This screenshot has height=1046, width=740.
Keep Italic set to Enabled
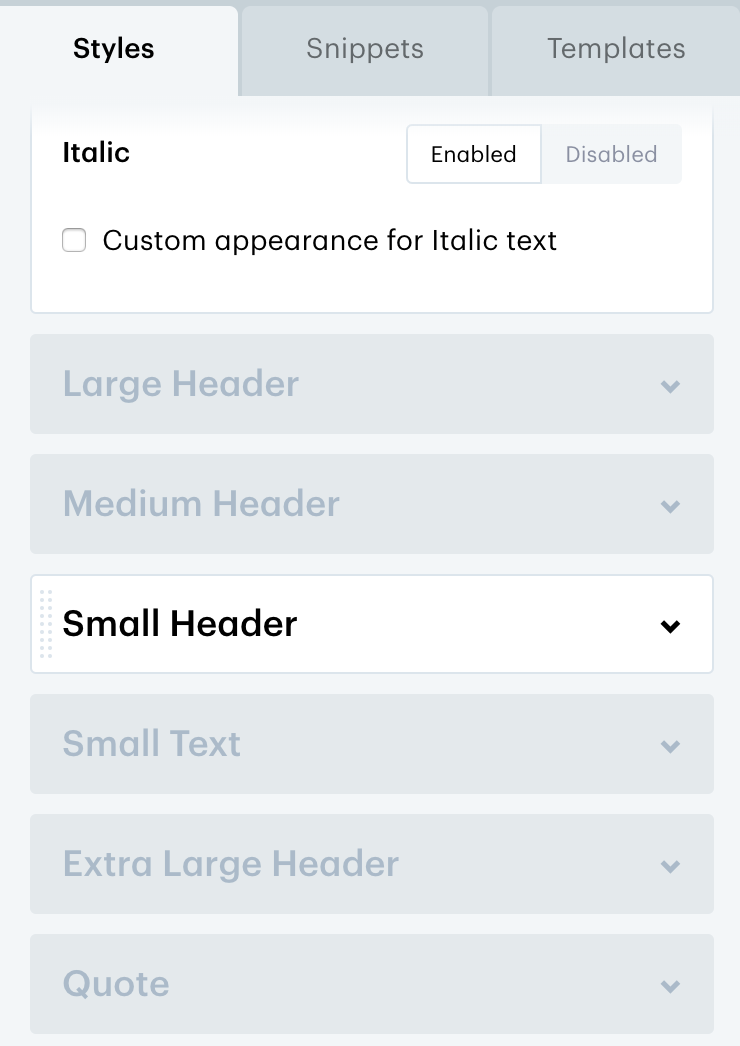473,154
